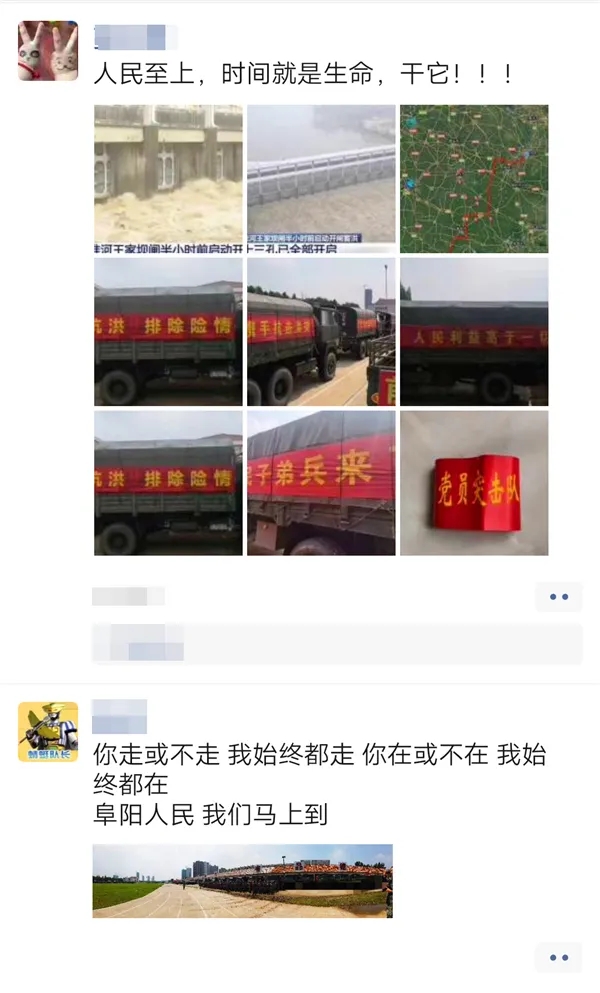
Task: Open the 党员突击队 red armband photo
Action: pyautogui.click(x=474, y=483)
